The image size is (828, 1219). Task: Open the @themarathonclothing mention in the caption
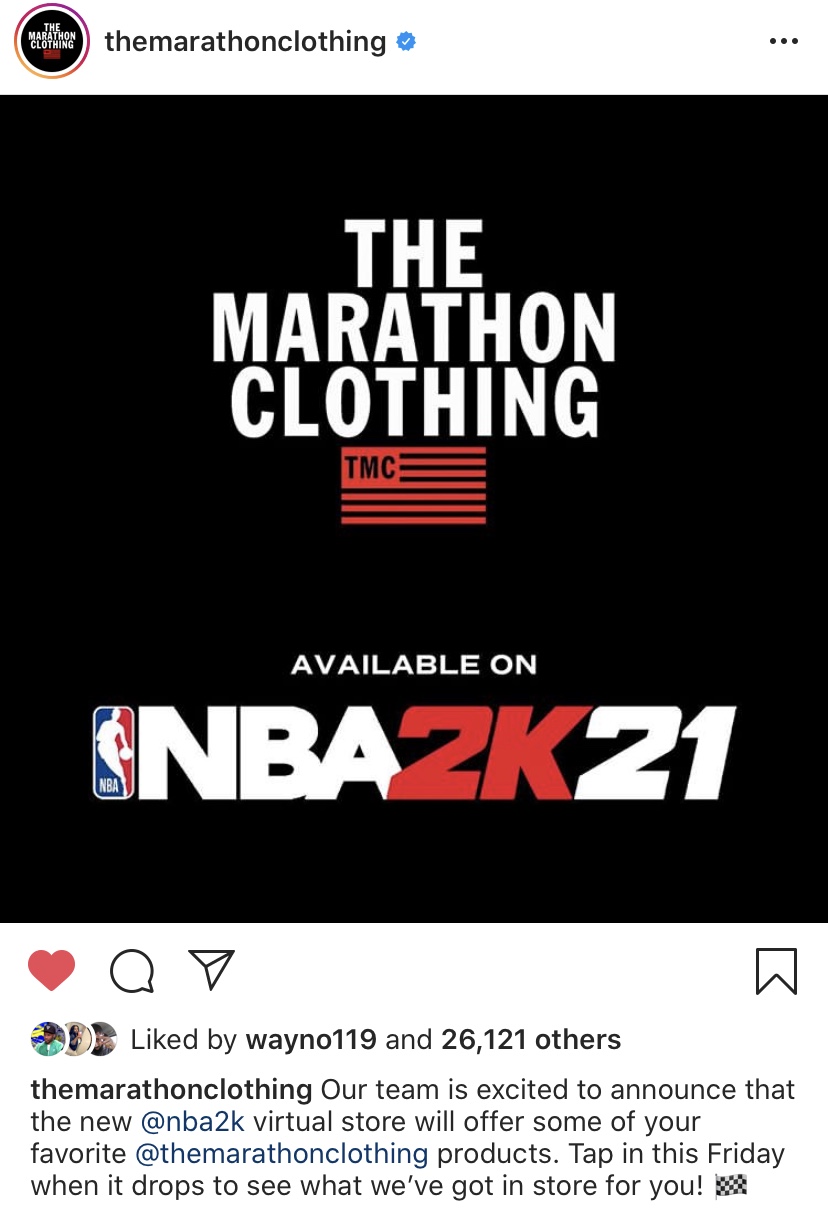[282, 1154]
